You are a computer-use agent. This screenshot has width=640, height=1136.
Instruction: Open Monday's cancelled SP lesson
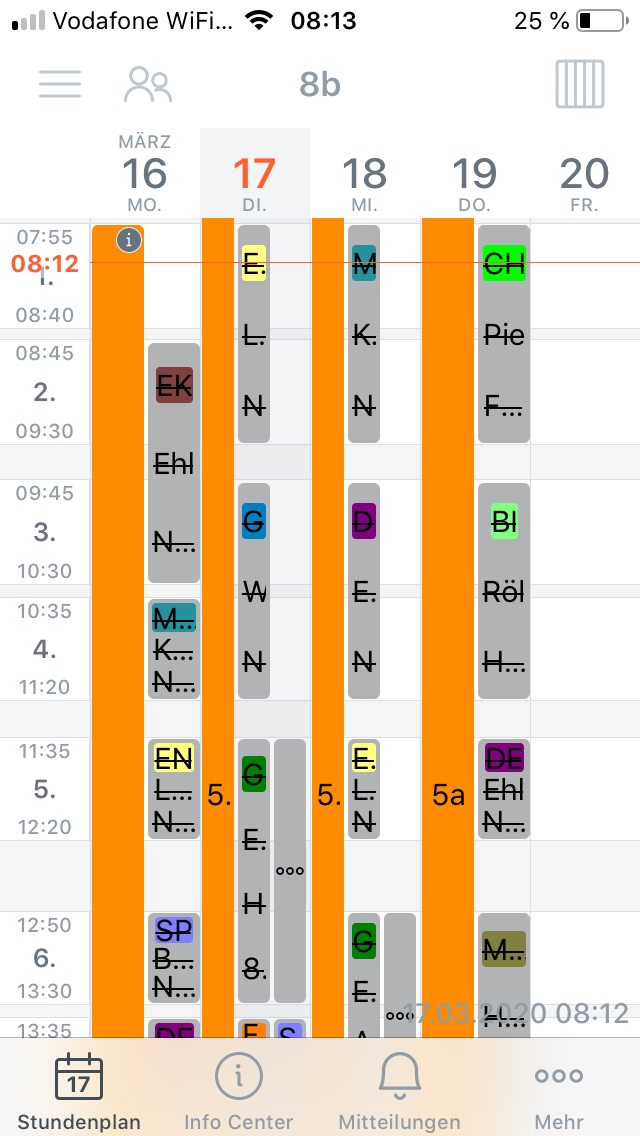[174, 958]
